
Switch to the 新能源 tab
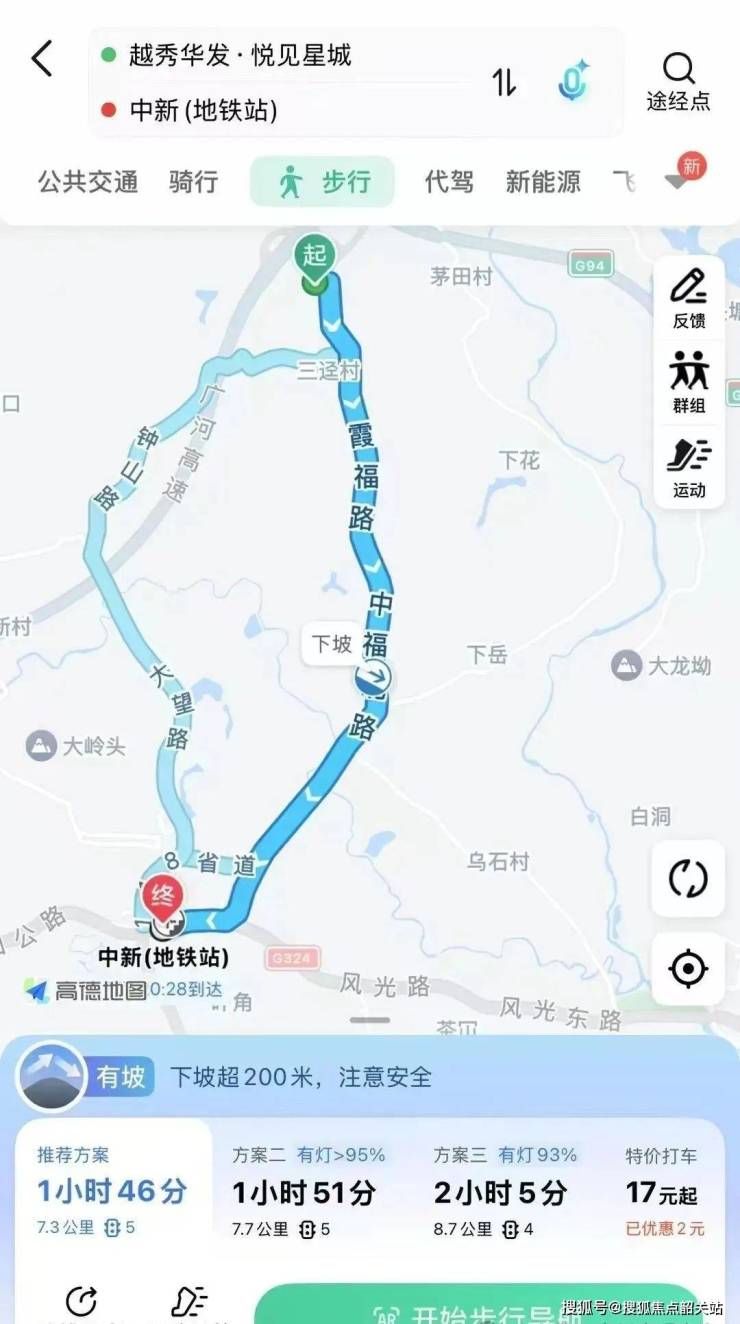[543, 182]
